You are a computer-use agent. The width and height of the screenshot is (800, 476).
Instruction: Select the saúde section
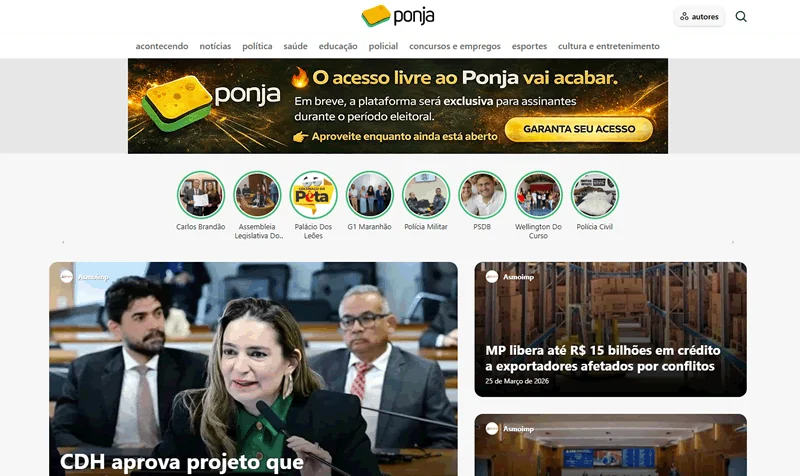click(295, 46)
